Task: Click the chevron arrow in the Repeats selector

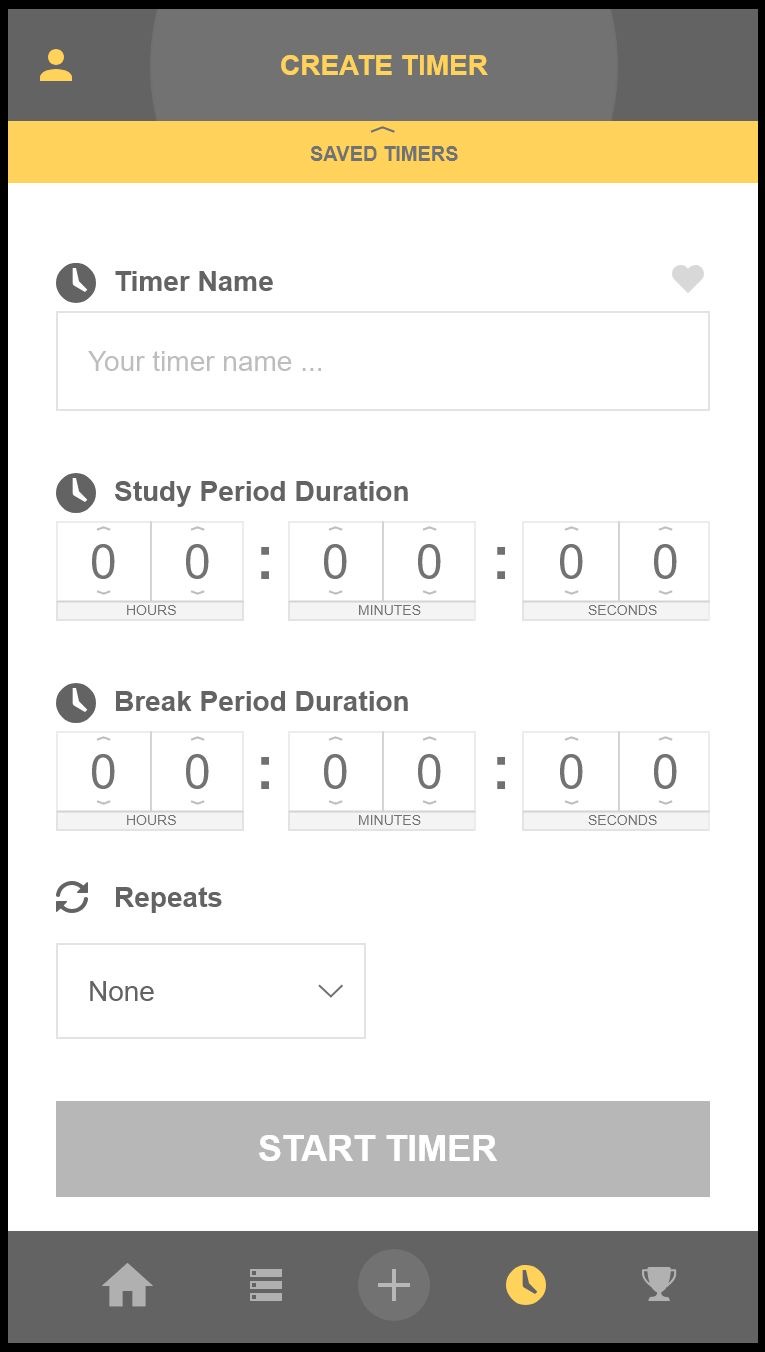Action: click(330, 990)
